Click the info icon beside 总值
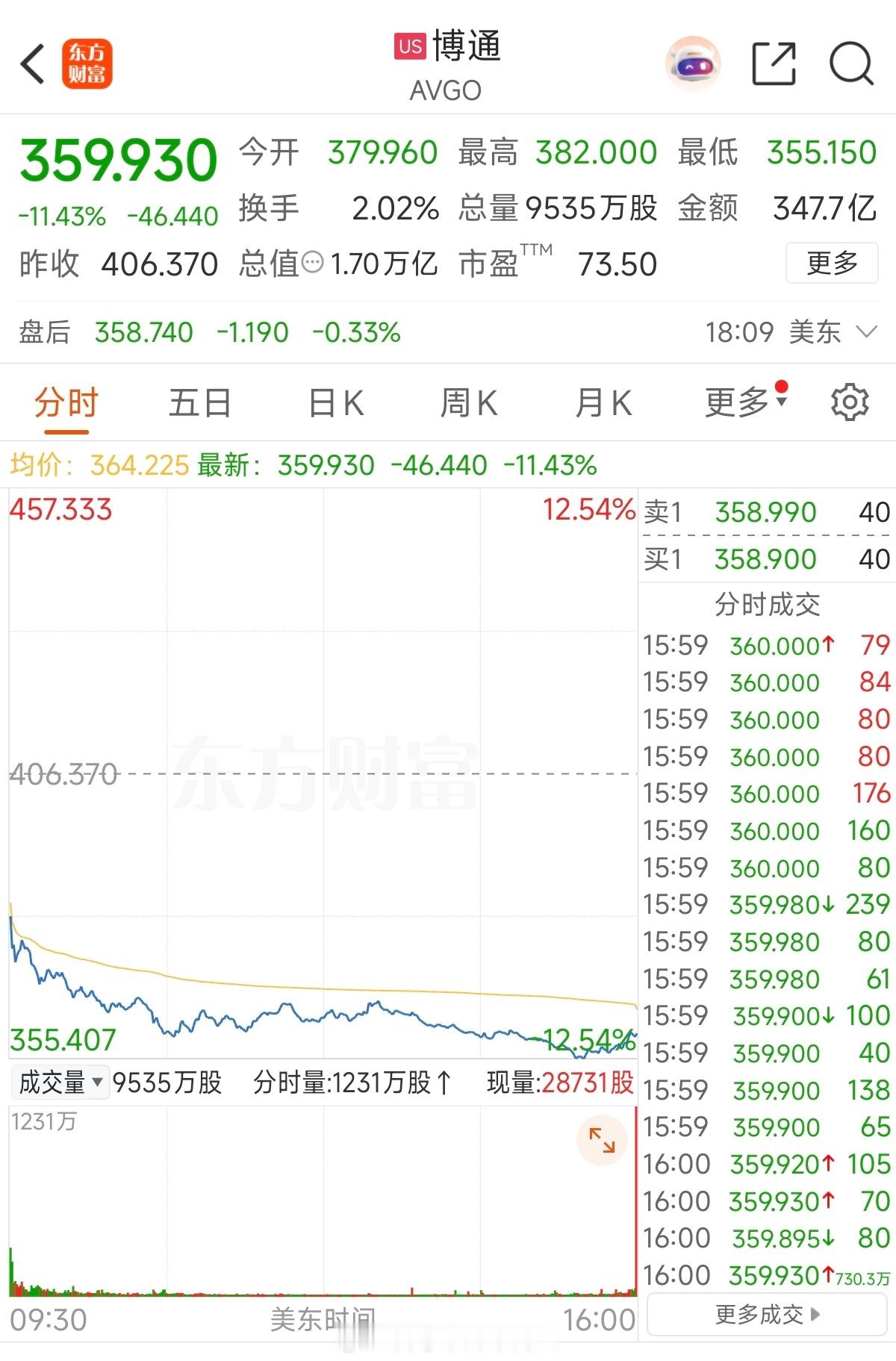896x1361 pixels. click(314, 261)
